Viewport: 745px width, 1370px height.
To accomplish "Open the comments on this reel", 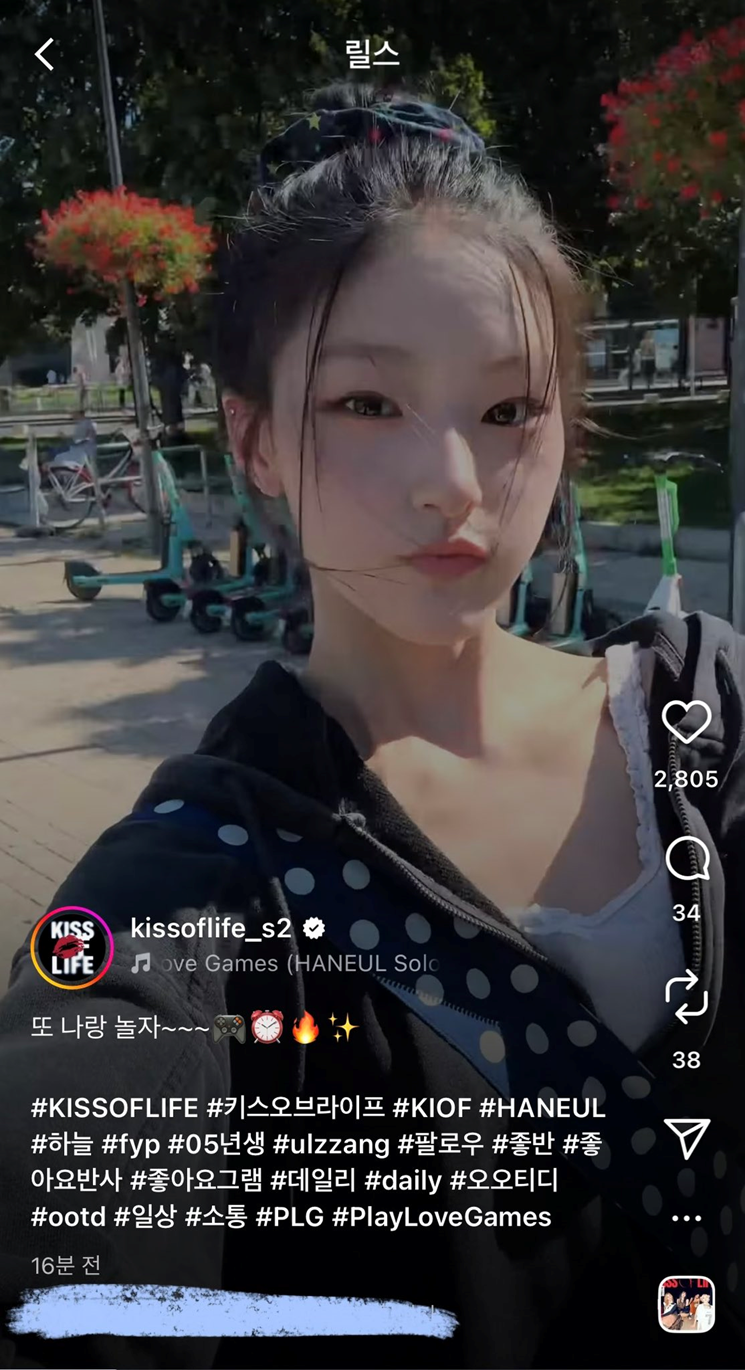I will [686, 860].
